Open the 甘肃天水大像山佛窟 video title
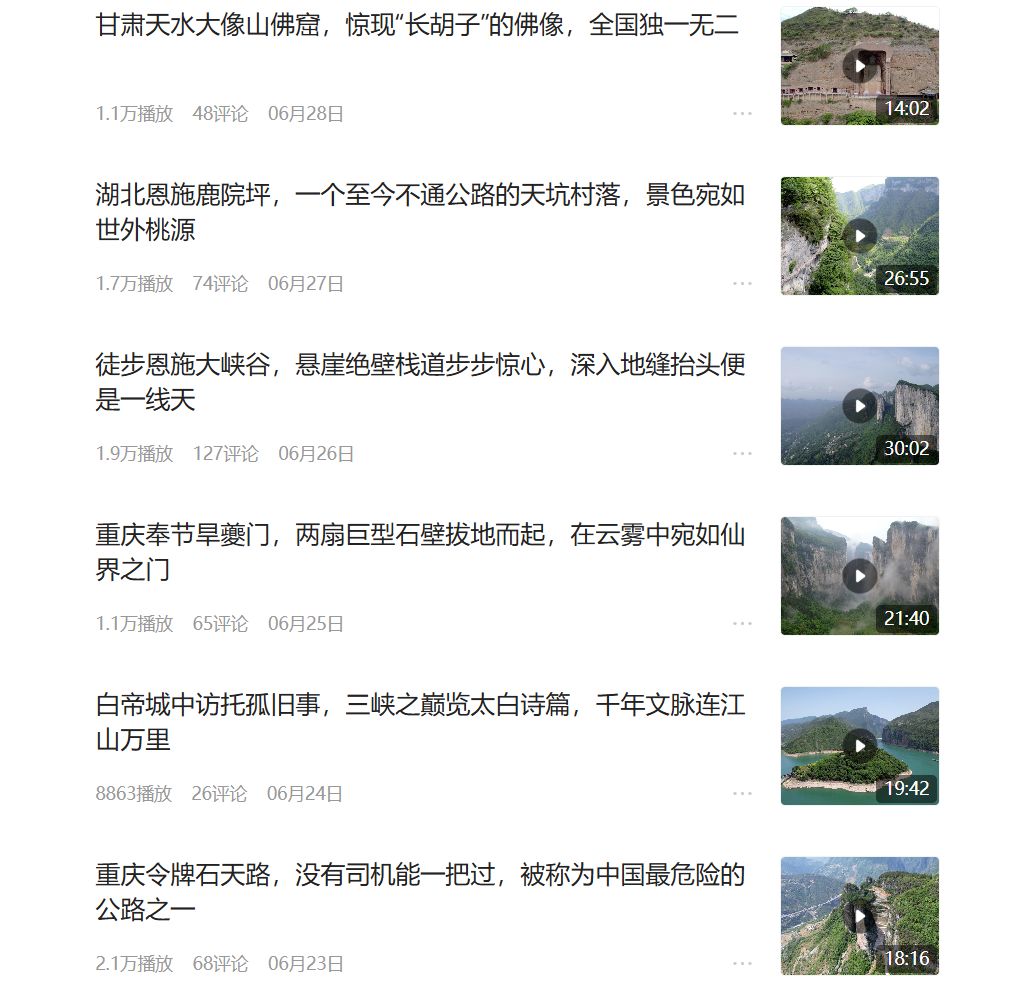This screenshot has height=1004, width=1012. [x=417, y=26]
